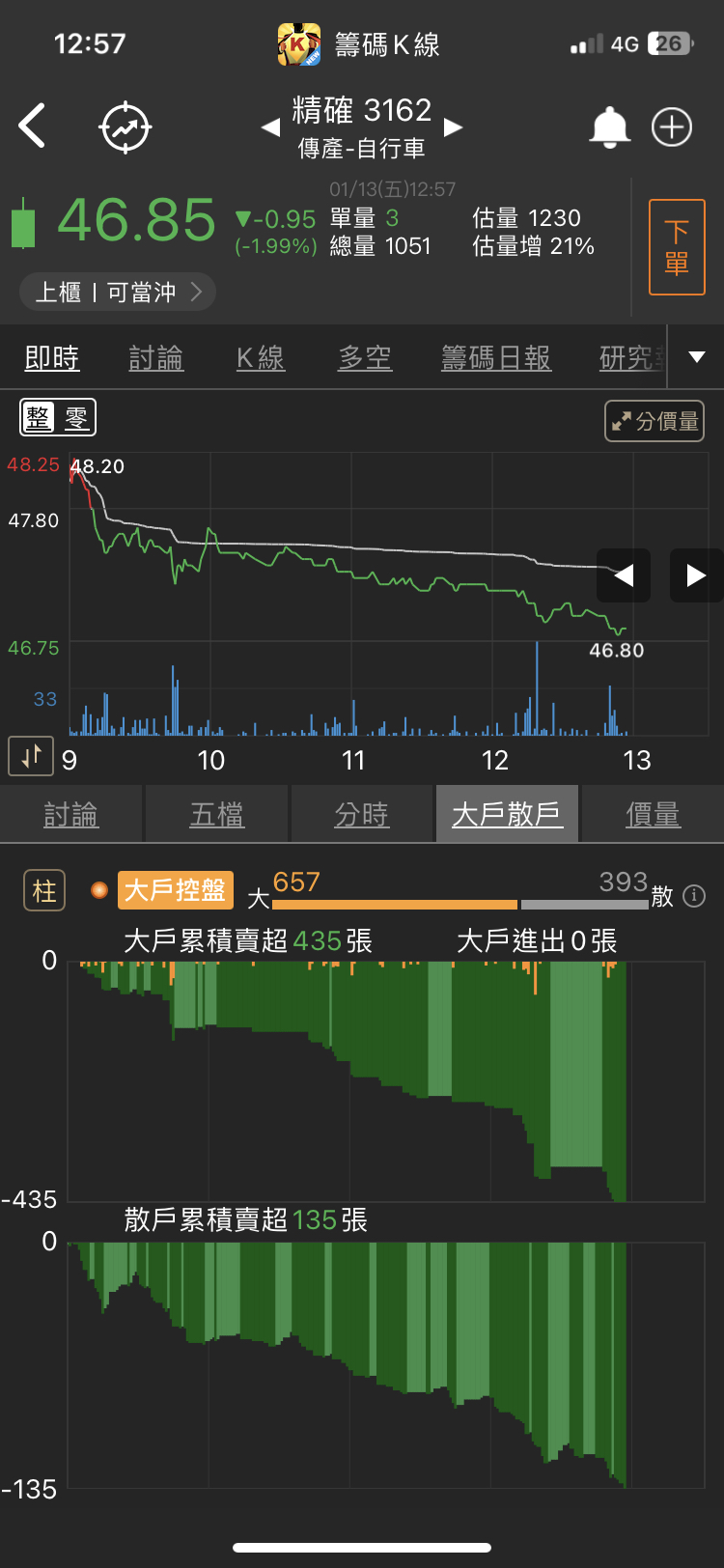Open the 籌碼日報 tab

[496, 358]
